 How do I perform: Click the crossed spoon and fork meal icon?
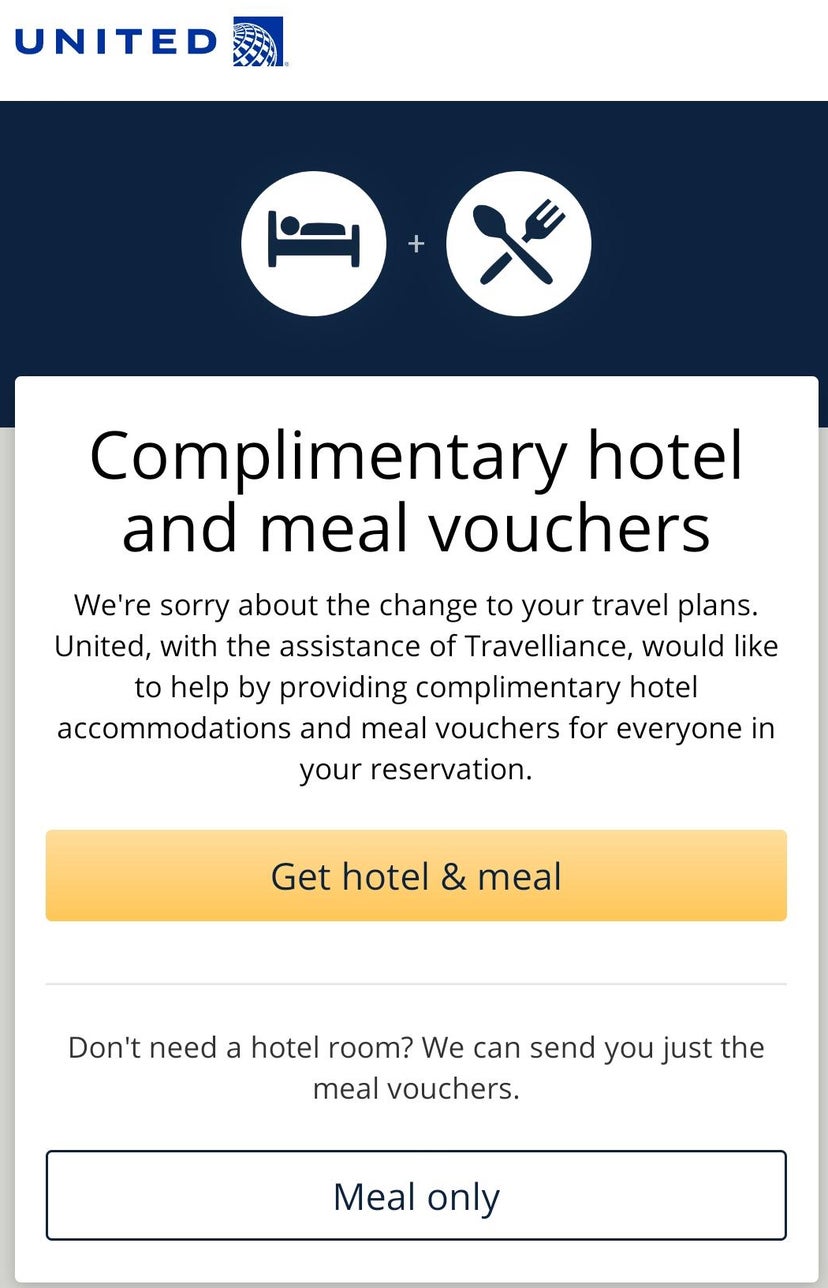(x=518, y=243)
